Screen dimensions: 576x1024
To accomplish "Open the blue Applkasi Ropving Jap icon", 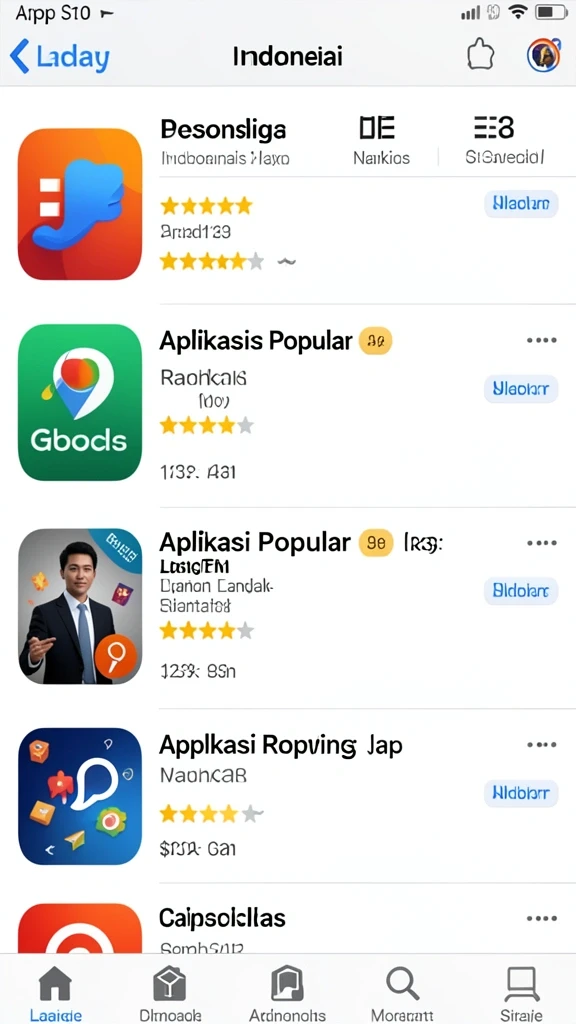I will click(x=80, y=796).
